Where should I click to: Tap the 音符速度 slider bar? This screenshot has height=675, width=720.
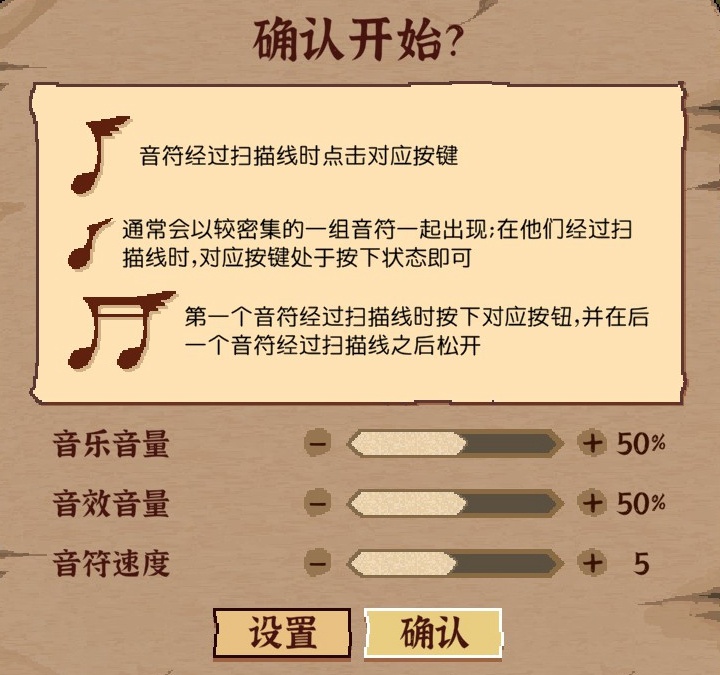coord(455,563)
